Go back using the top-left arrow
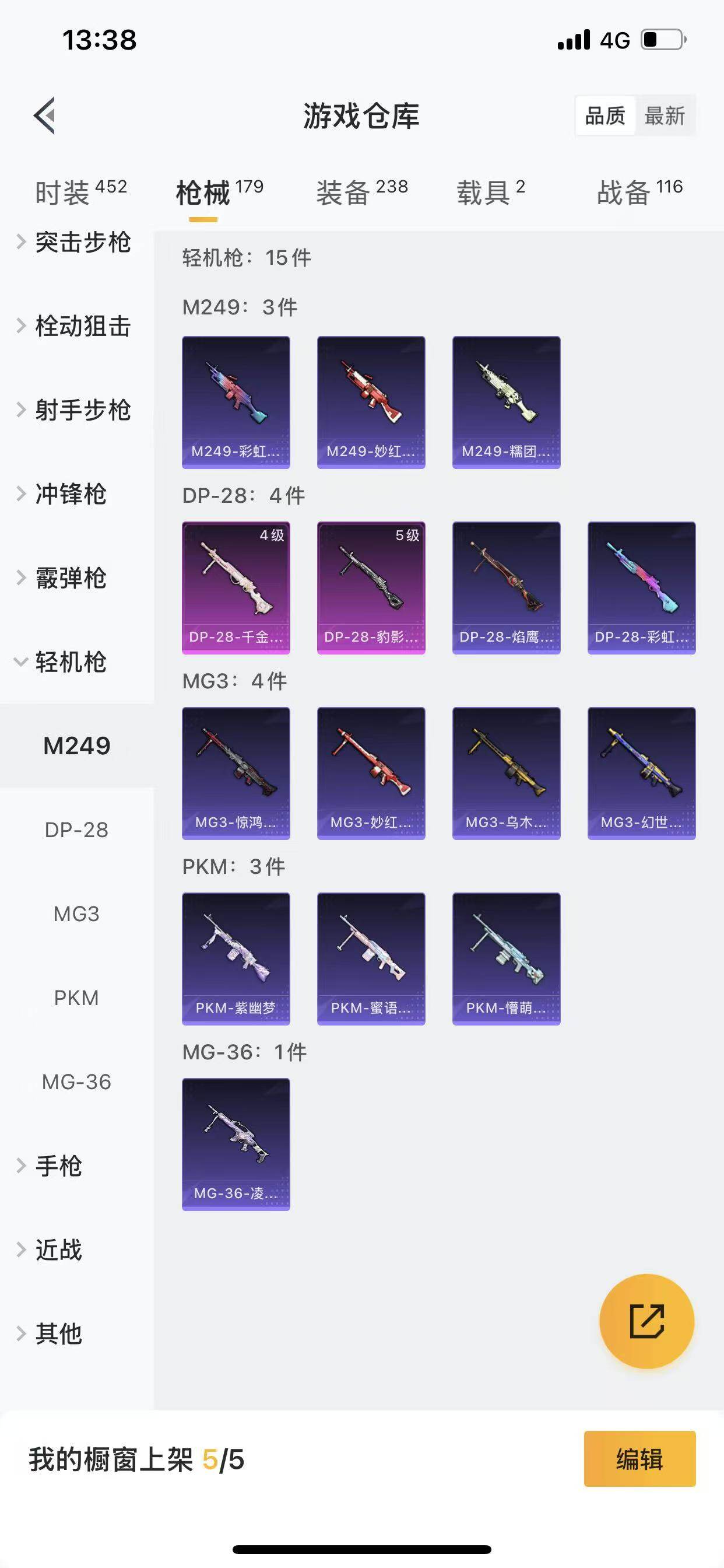 click(x=44, y=115)
